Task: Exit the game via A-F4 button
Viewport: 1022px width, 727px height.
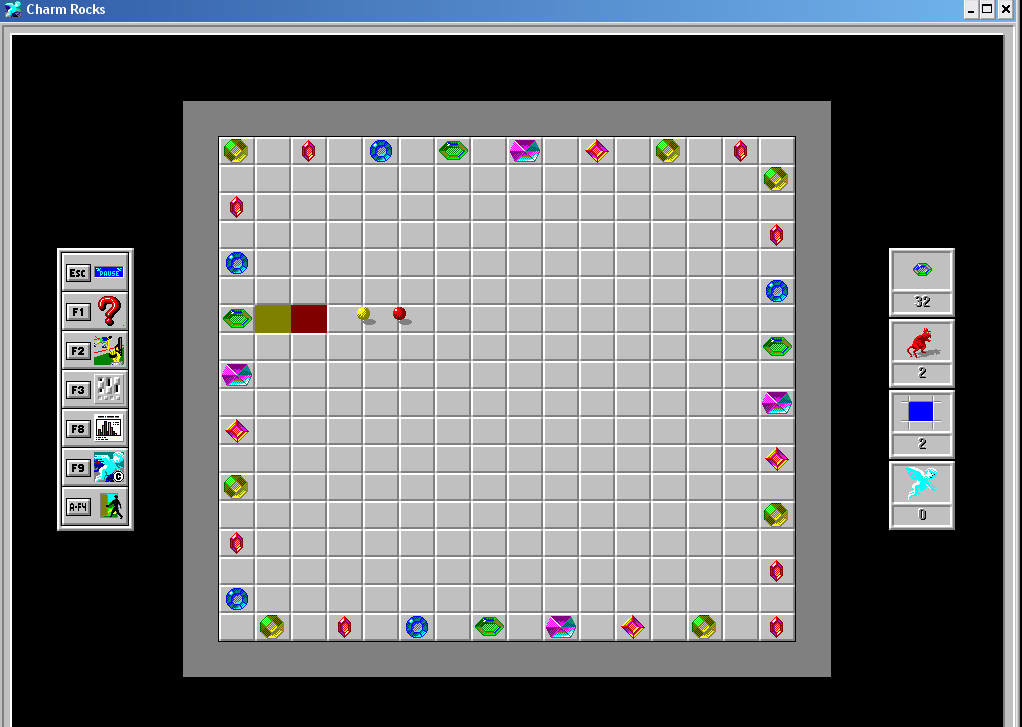Action: click(95, 506)
